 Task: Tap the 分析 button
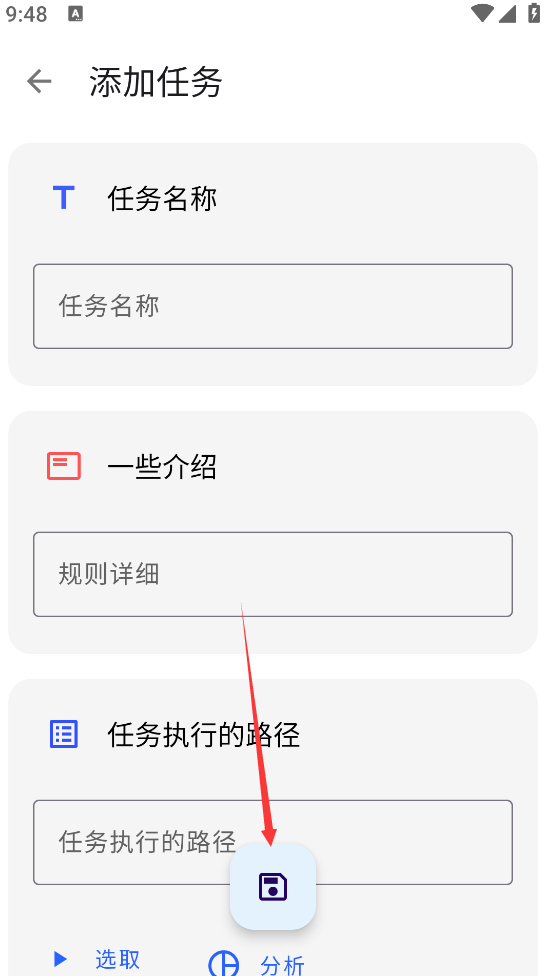[257, 964]
